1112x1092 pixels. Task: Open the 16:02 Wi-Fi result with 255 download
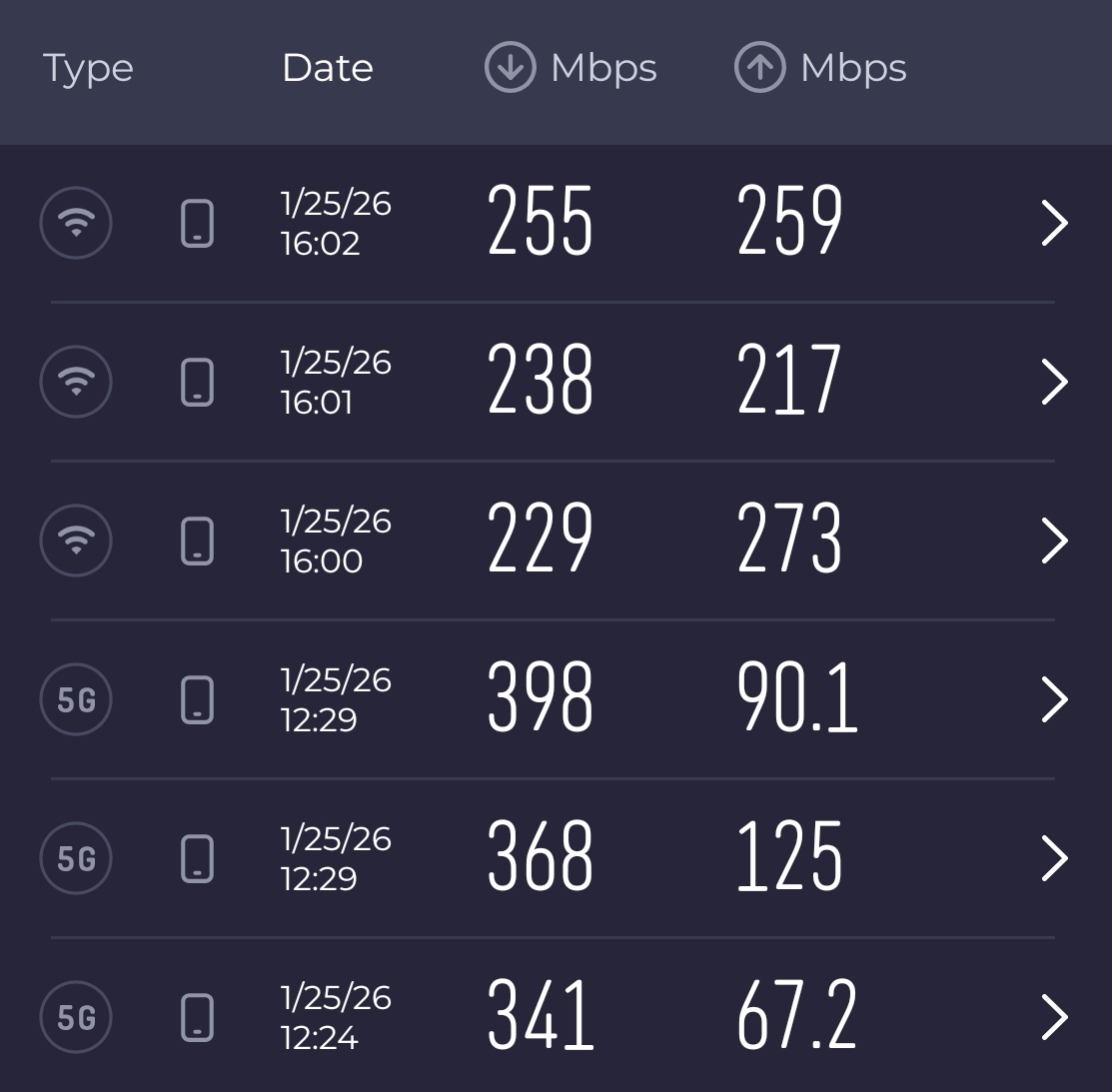[1054, 223]
